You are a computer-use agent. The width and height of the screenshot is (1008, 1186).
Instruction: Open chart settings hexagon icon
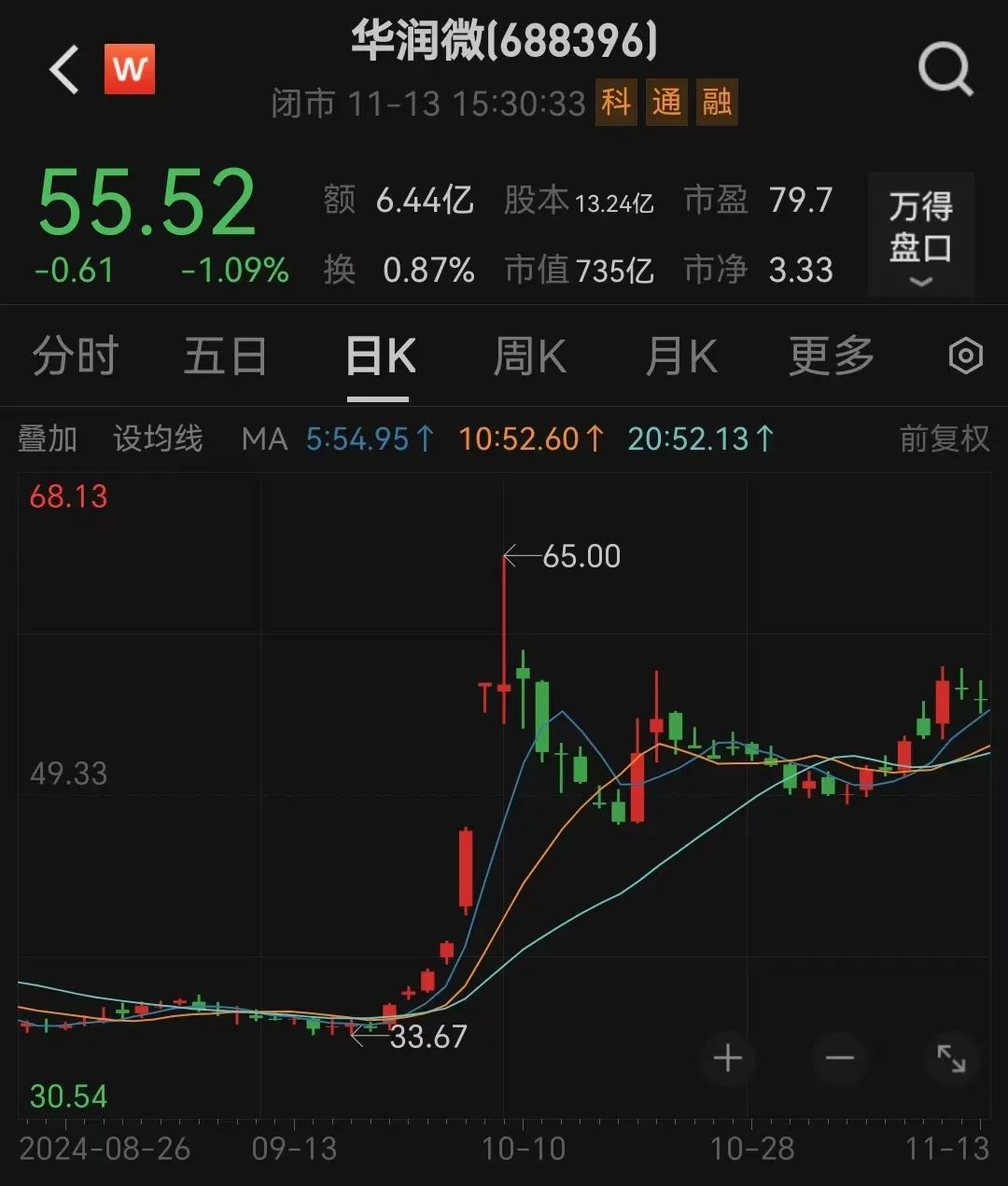click(965, 356)
